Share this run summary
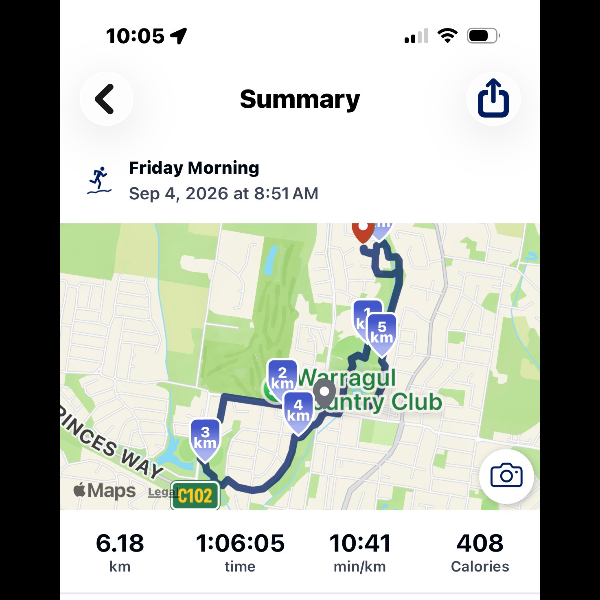Screen dimensions: 600x600 click(493, 99)
